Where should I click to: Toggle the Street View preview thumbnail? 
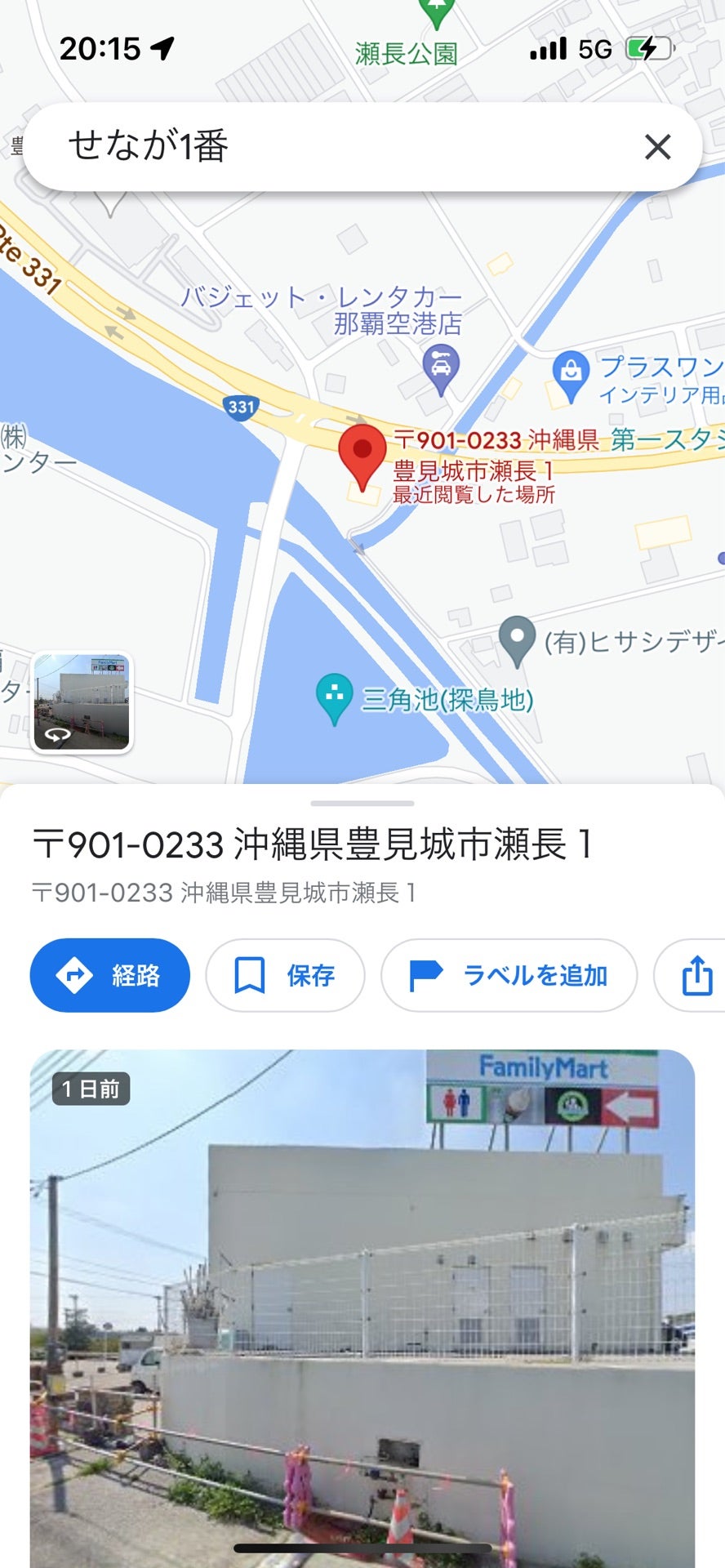pyautogui.click(x=82, y=702)
